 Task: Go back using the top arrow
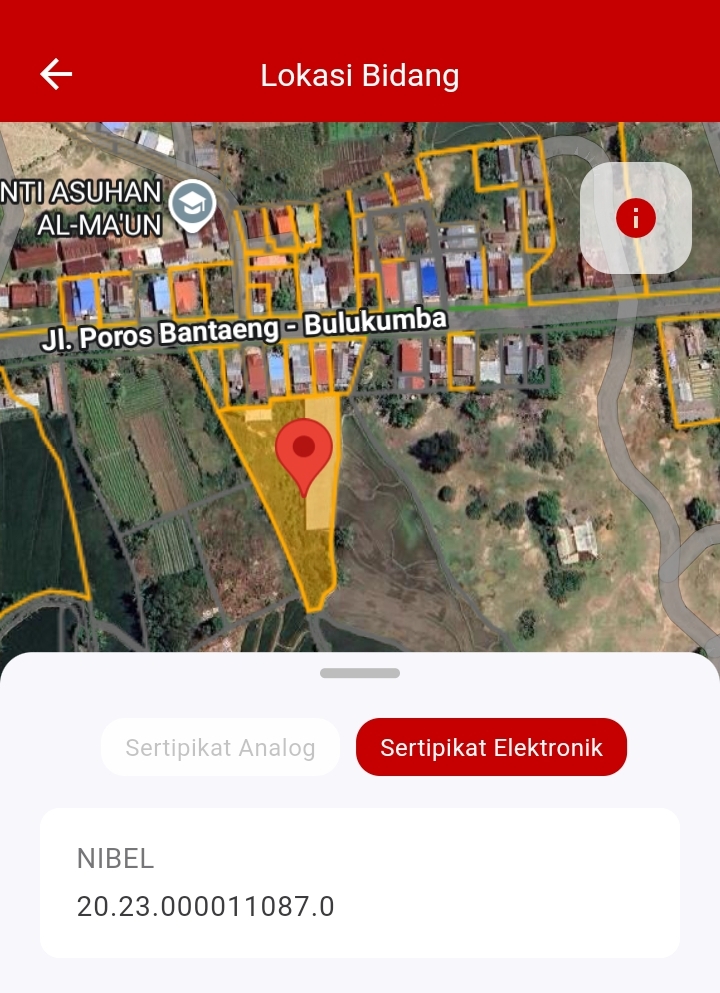[56, 74]
